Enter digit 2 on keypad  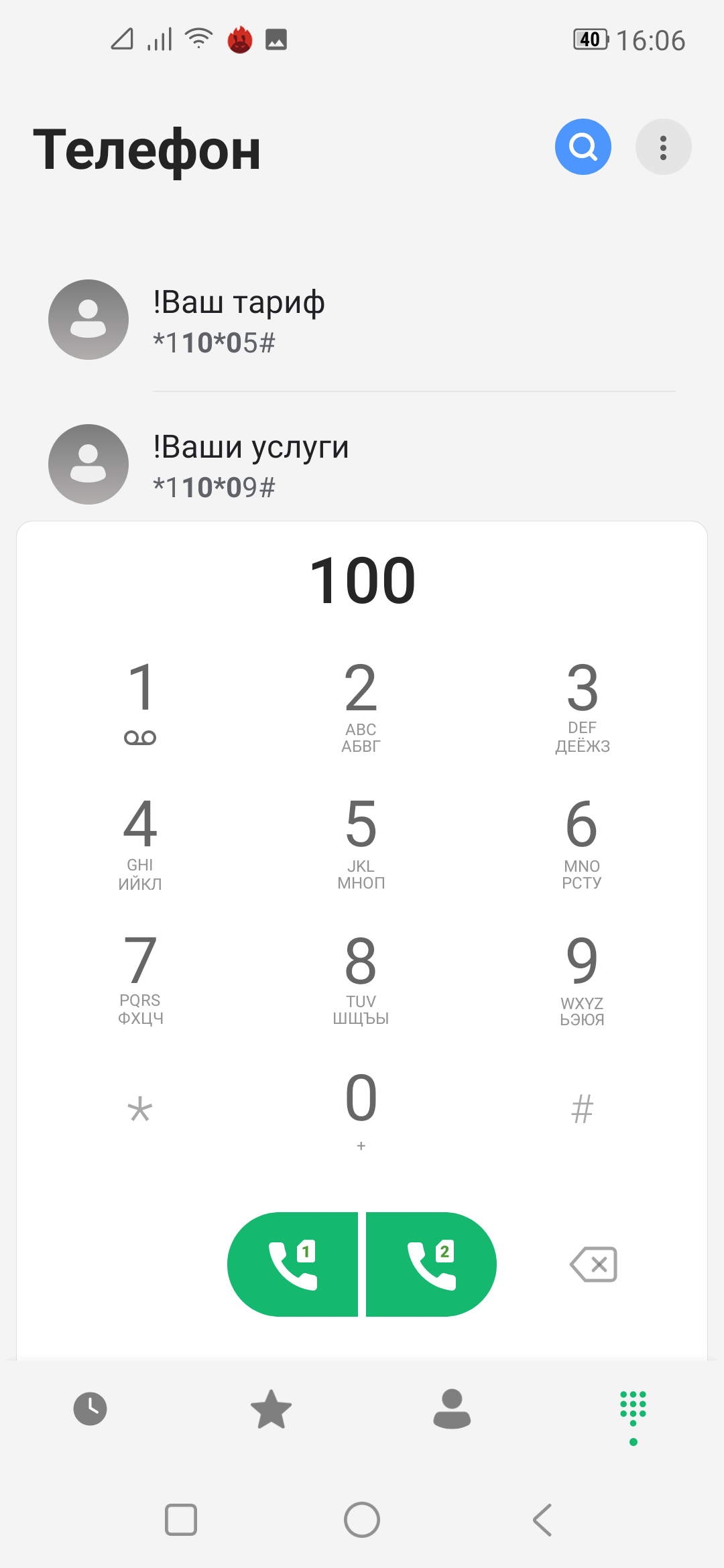(x=361, y=705)
